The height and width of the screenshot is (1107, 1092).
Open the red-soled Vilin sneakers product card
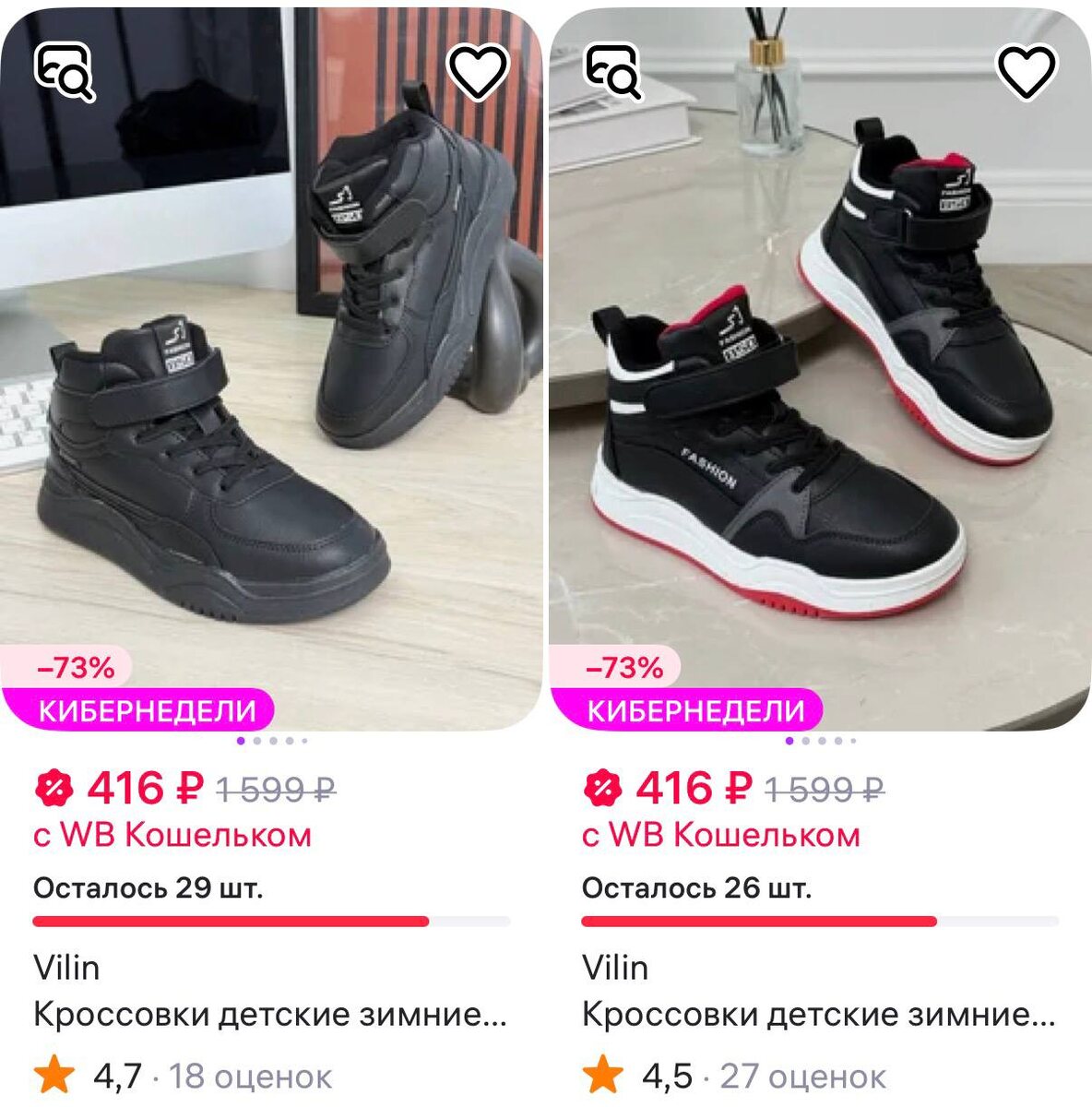[819, 1014]
